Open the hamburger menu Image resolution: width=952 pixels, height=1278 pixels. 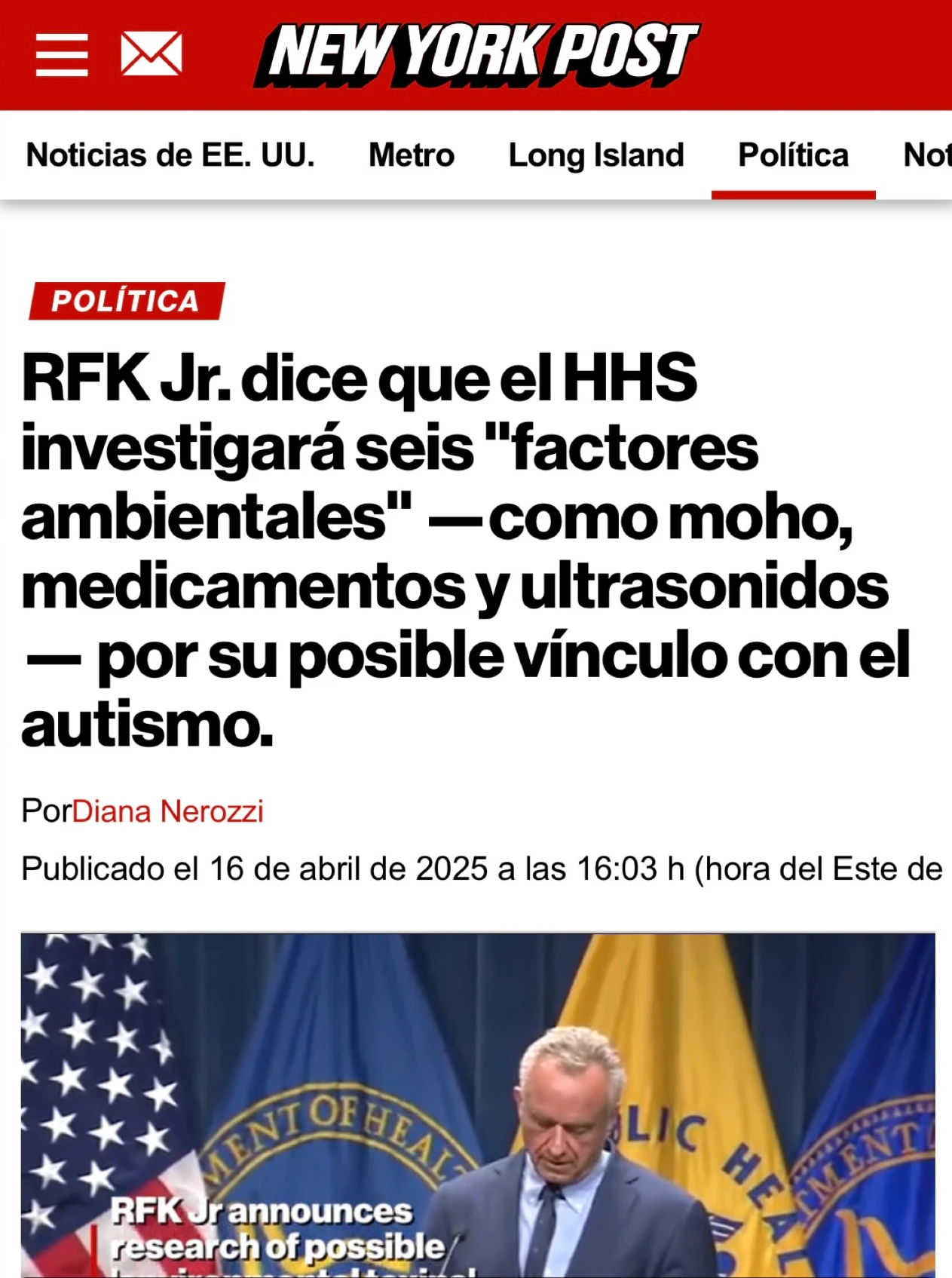(x=62, y=54)
